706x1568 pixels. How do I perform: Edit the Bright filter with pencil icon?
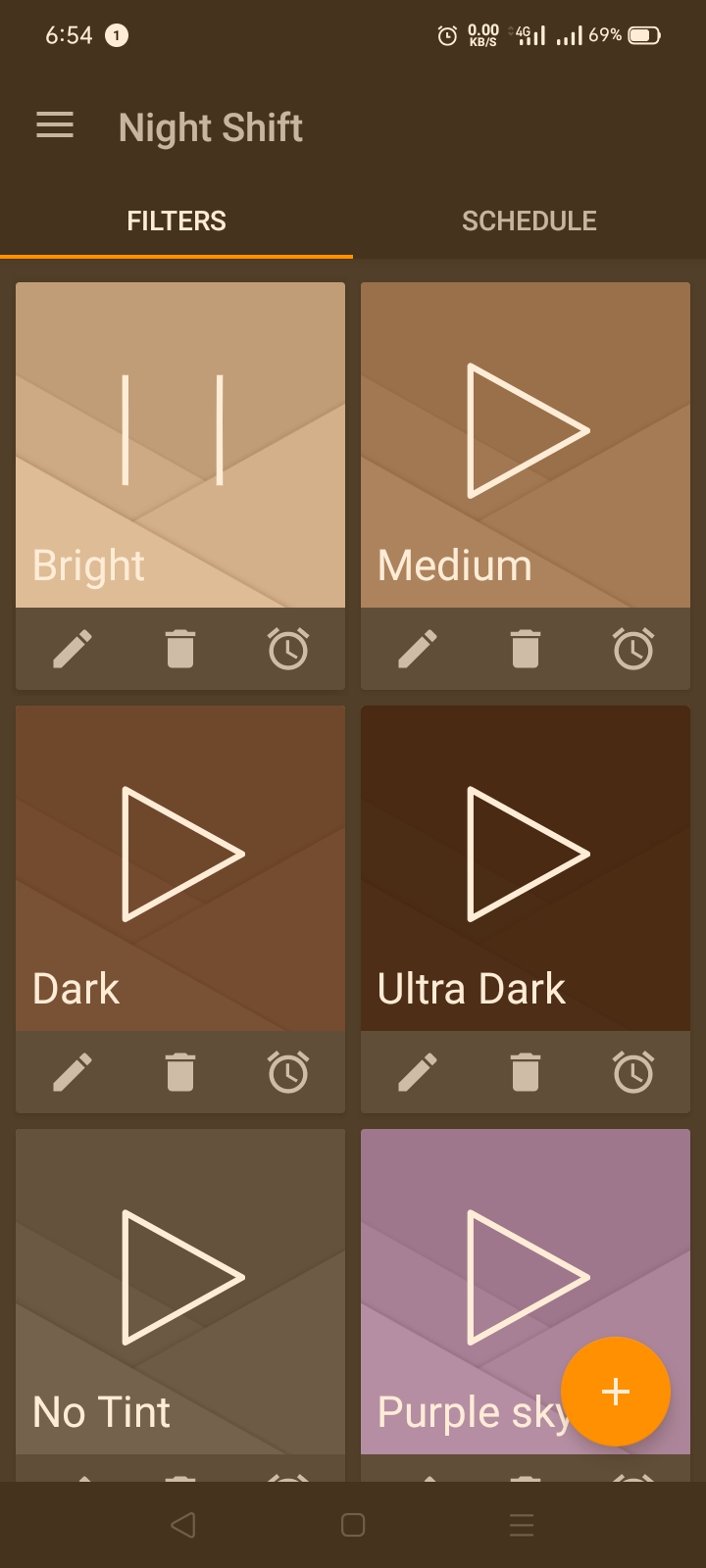click(73, 649)
